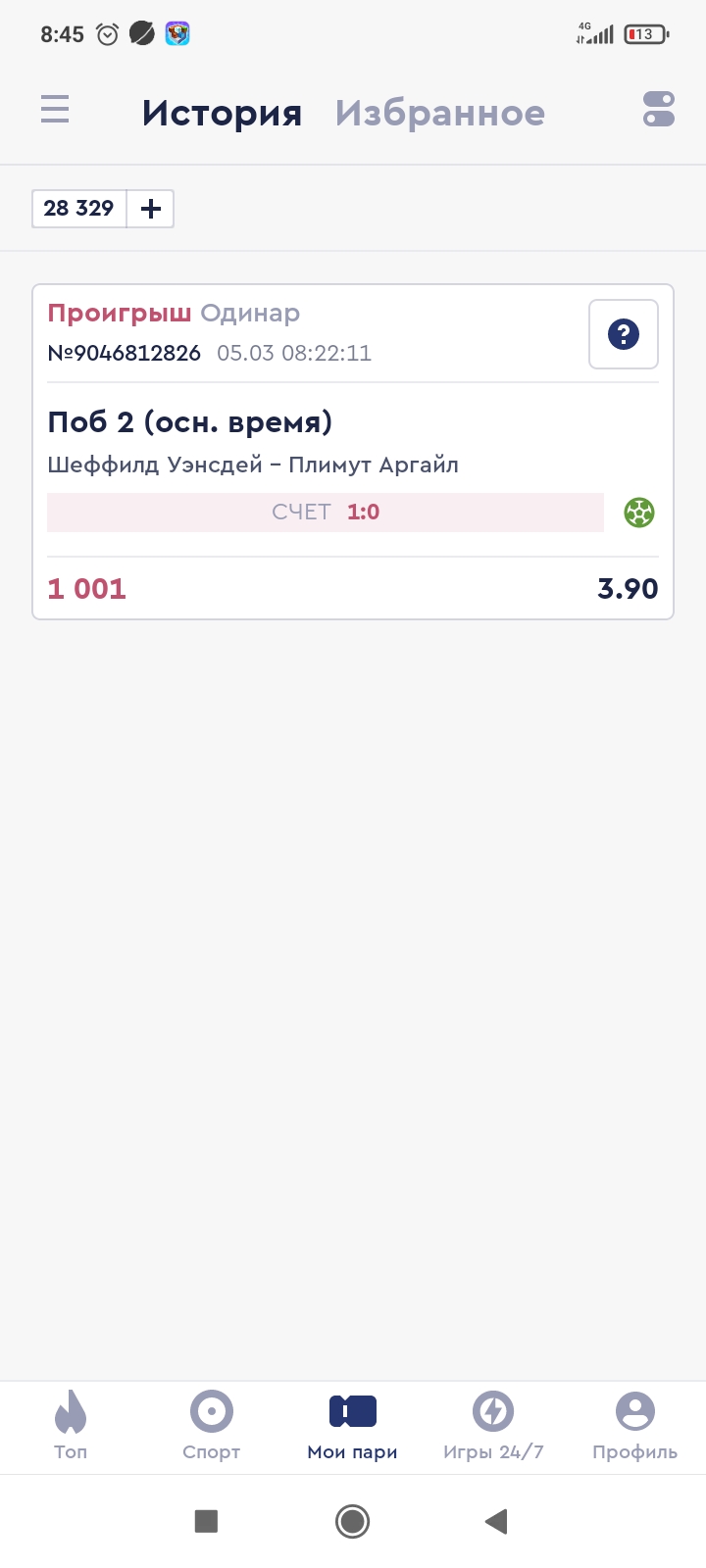Go back with the system back button

click(496, 1521)
